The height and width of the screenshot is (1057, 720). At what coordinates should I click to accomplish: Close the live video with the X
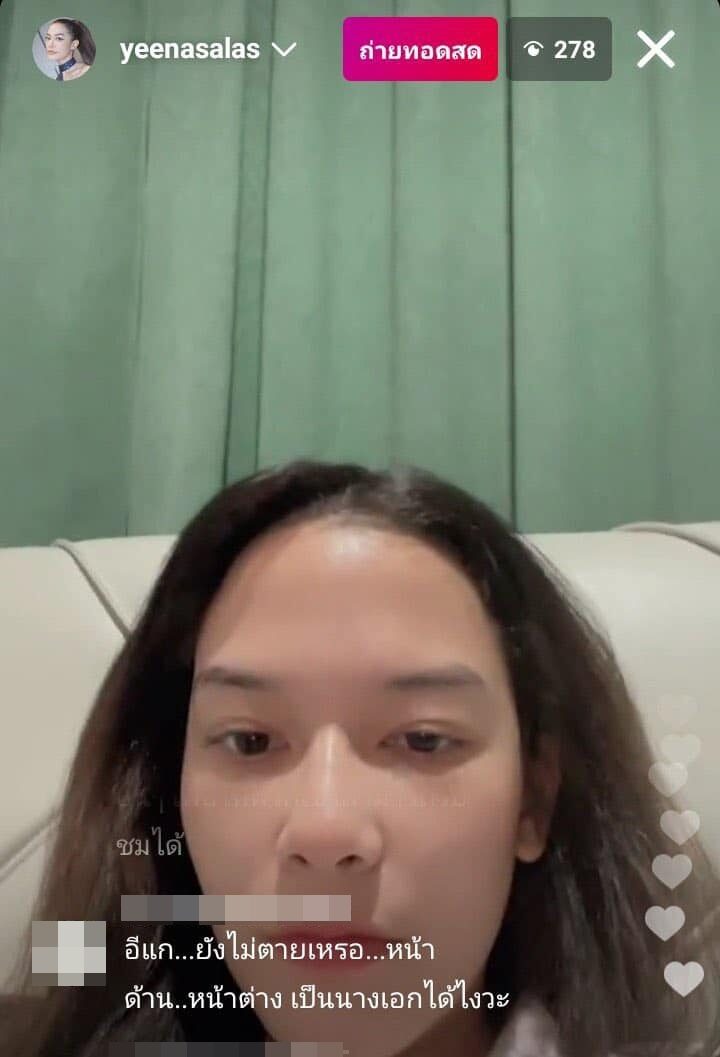656,49
